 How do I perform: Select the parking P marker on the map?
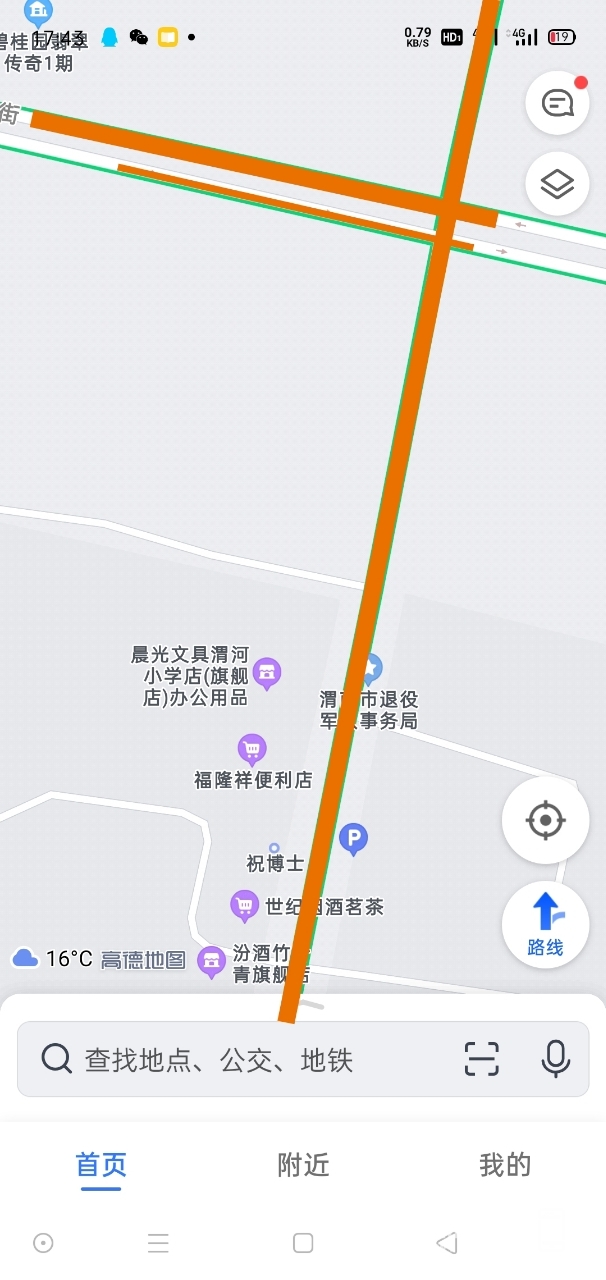(353, 838)
